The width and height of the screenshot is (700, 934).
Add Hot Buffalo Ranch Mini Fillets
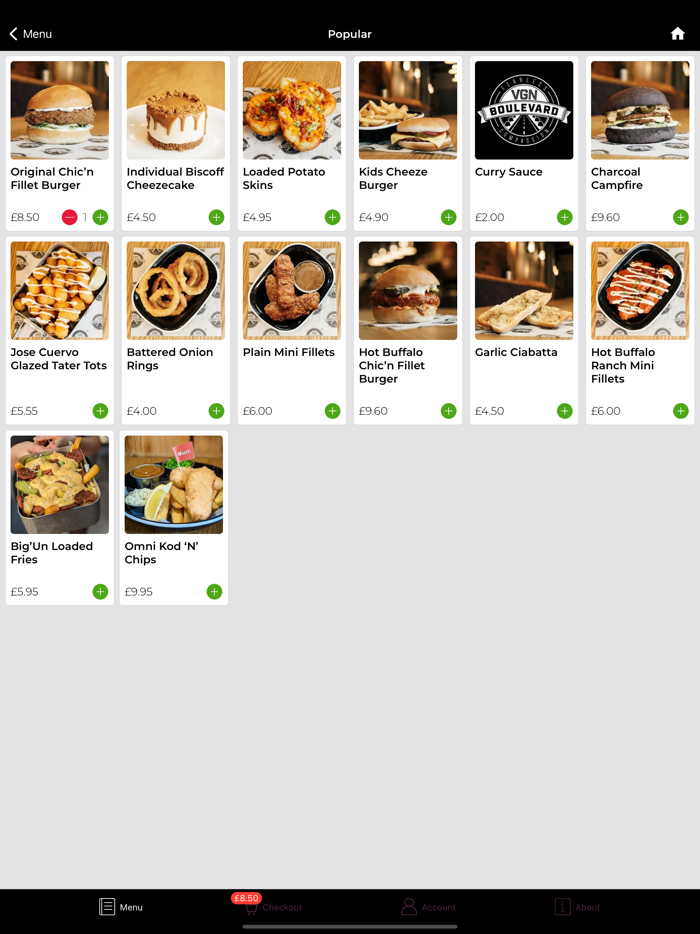coord(680,411)
